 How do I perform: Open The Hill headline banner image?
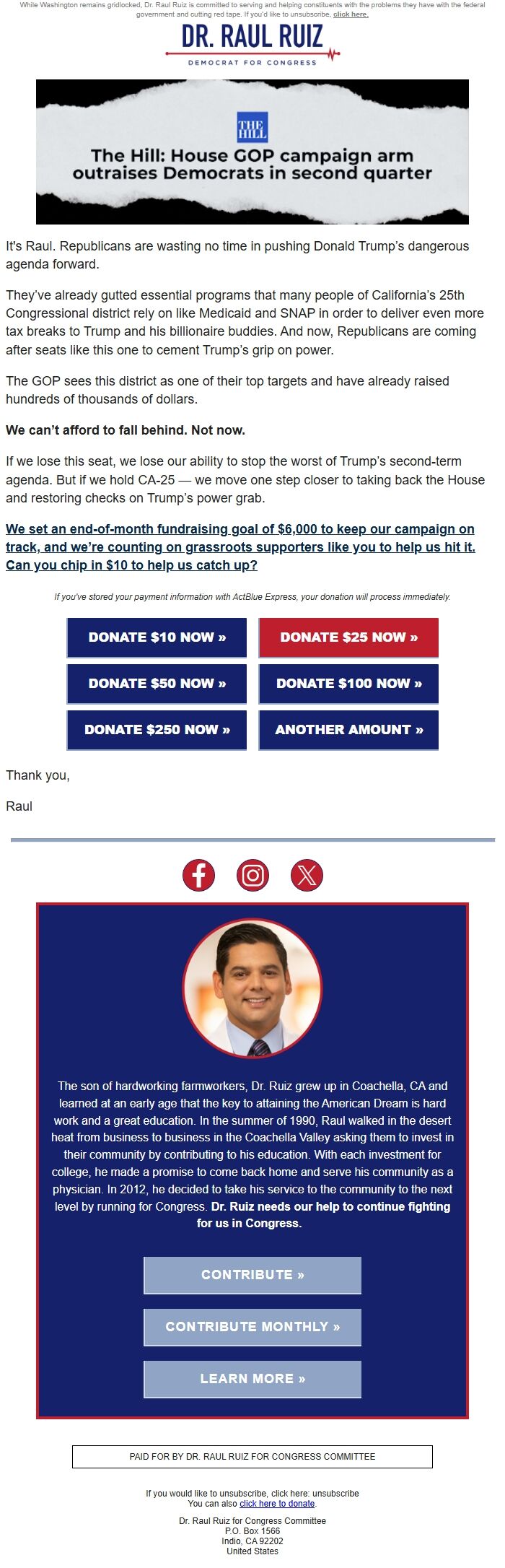[252, 152]
